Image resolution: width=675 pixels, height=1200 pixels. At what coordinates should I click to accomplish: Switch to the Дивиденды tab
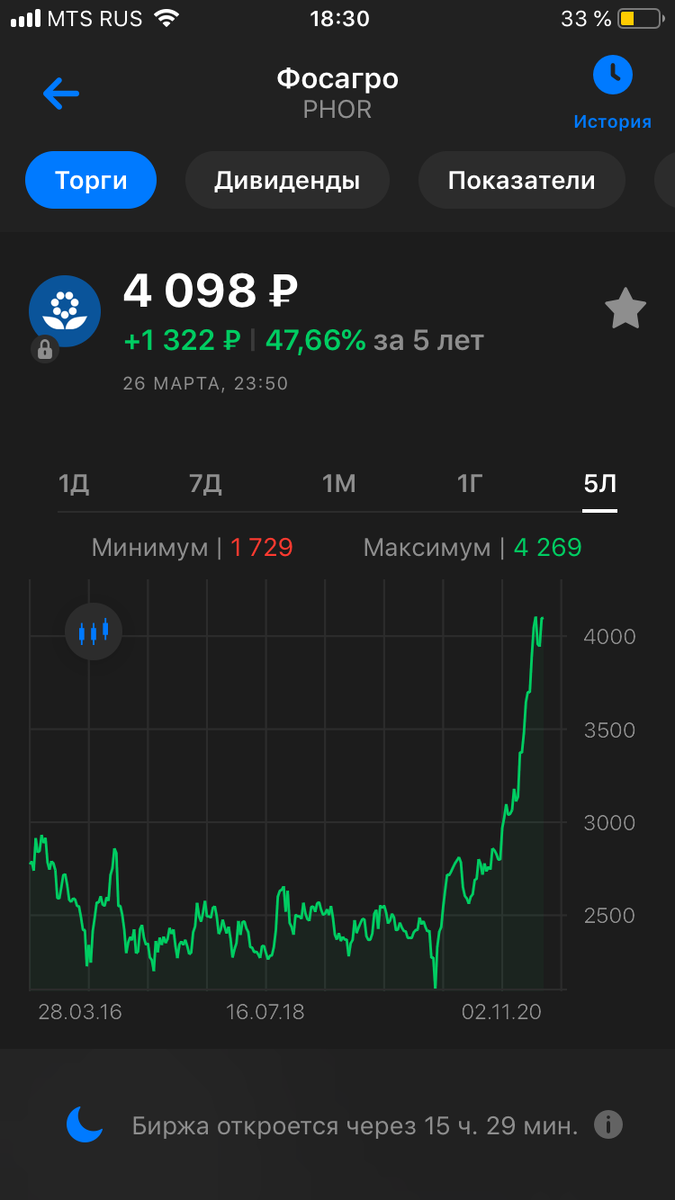pyautogui.click(x=287, y=180)
